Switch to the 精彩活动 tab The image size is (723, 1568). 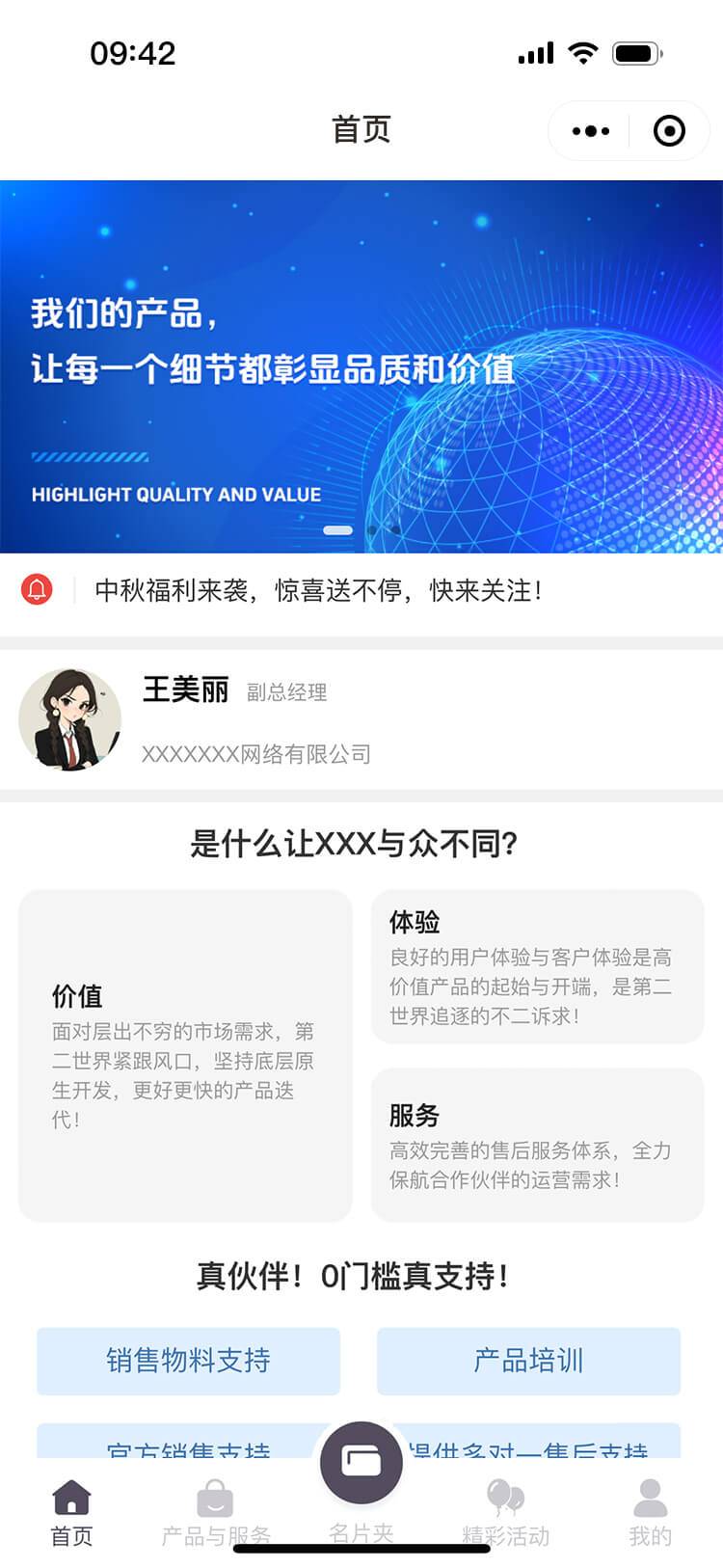[x=505, y=1512]
